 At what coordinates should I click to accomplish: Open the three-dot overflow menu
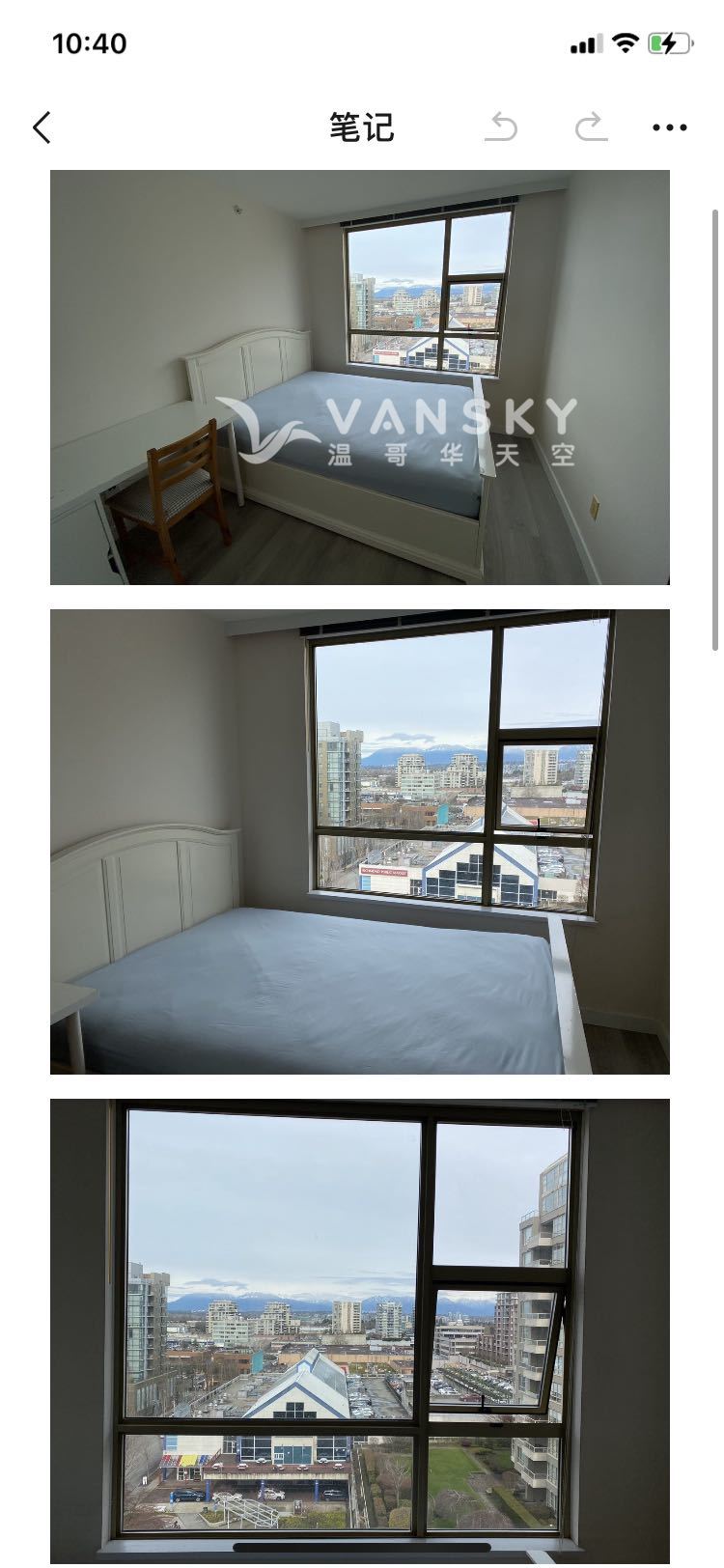669,127
